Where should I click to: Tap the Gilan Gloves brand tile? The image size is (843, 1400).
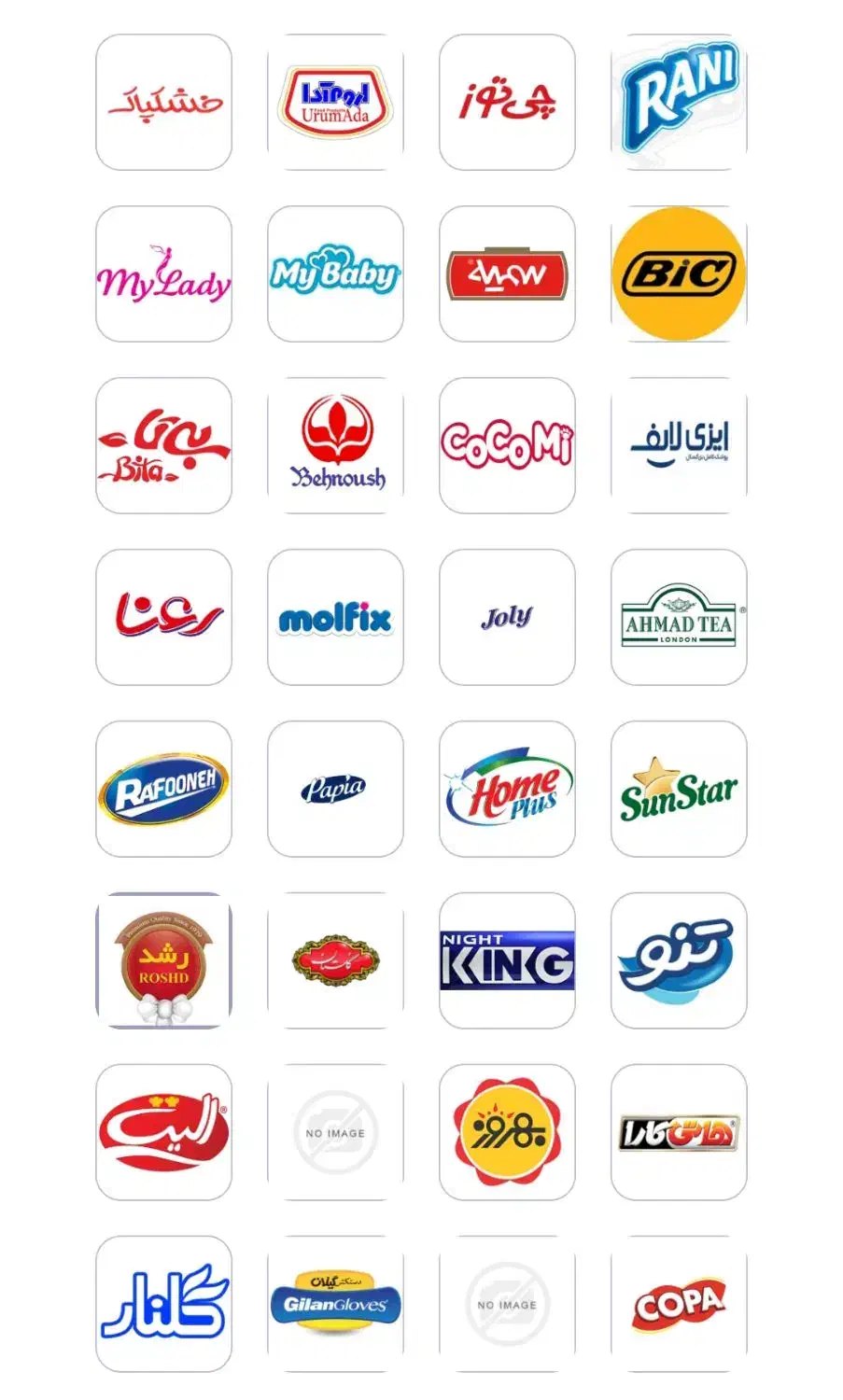(335, 1304)
